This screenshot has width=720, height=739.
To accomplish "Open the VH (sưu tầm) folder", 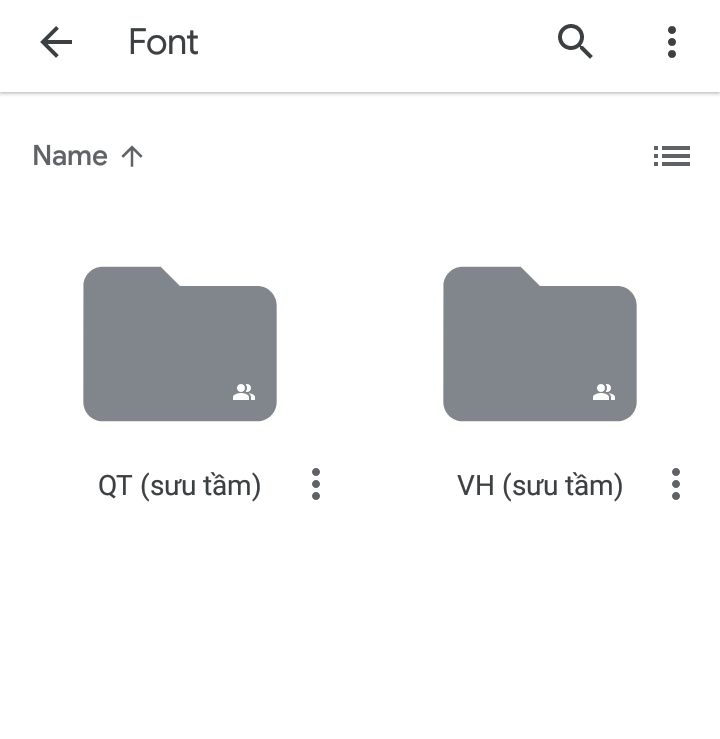I will tap(540, 344).
